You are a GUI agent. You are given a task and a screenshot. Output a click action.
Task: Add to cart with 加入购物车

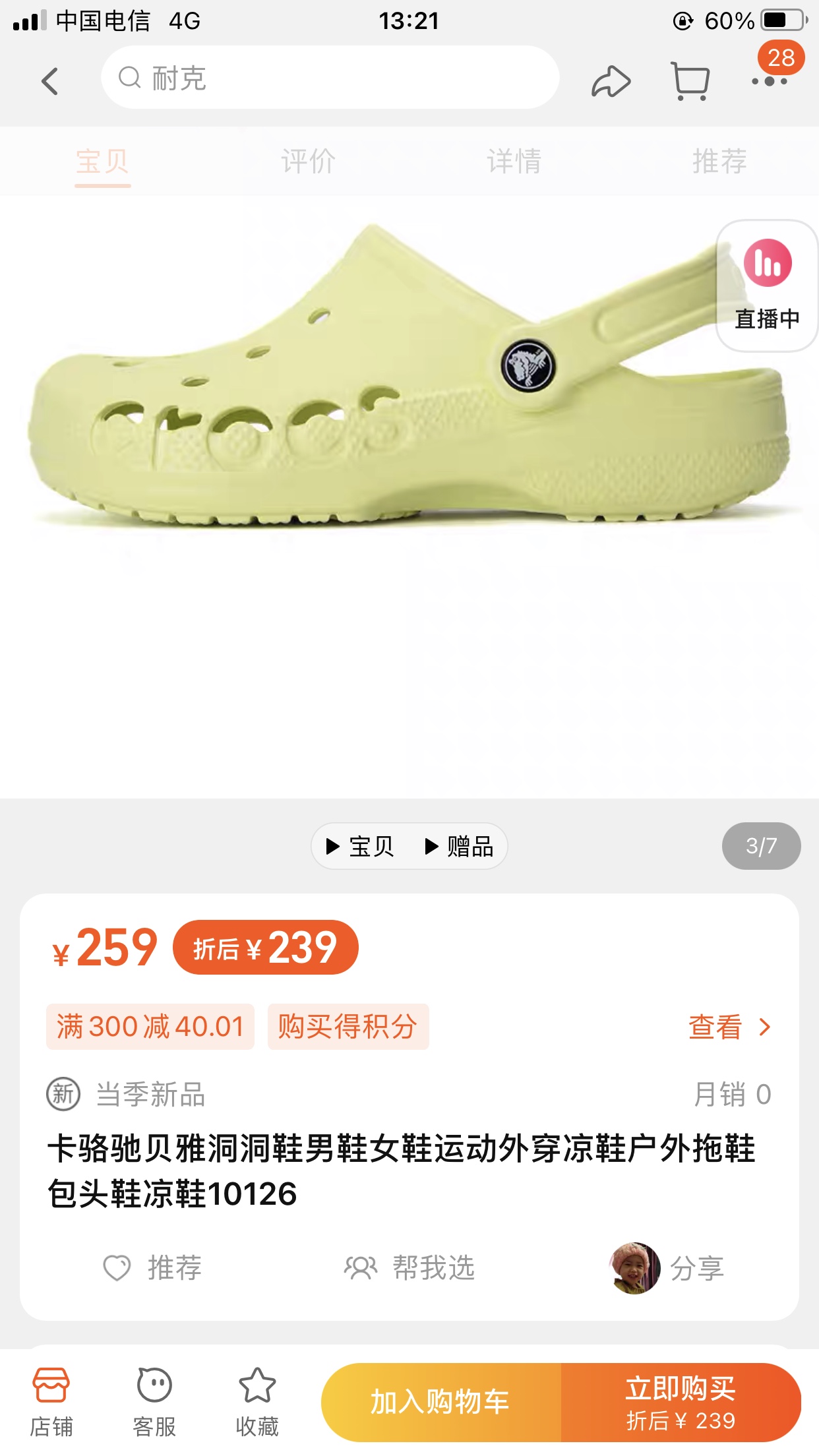tap(440, 1402)
